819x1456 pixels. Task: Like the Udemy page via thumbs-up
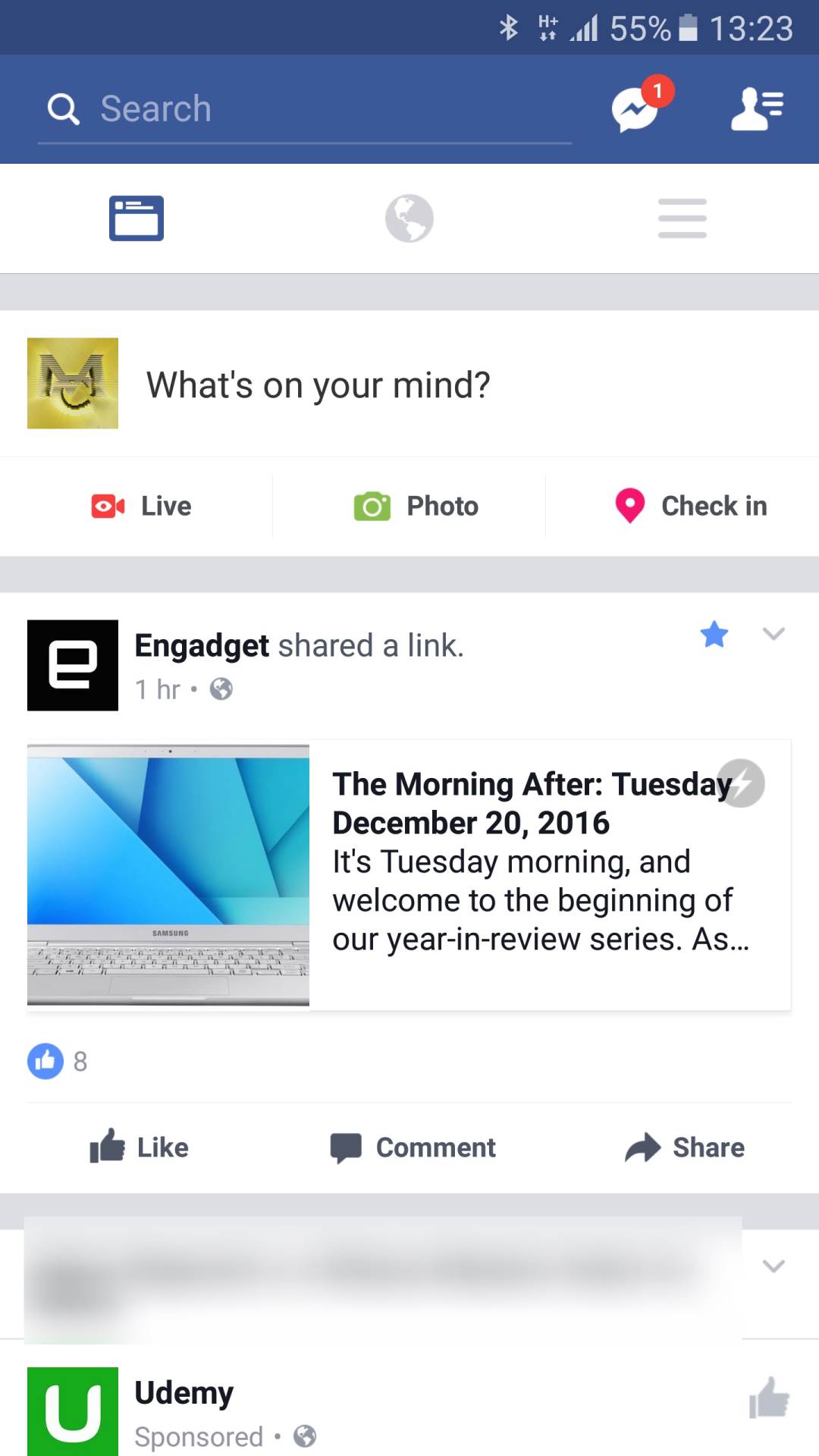pos(769,1397)
